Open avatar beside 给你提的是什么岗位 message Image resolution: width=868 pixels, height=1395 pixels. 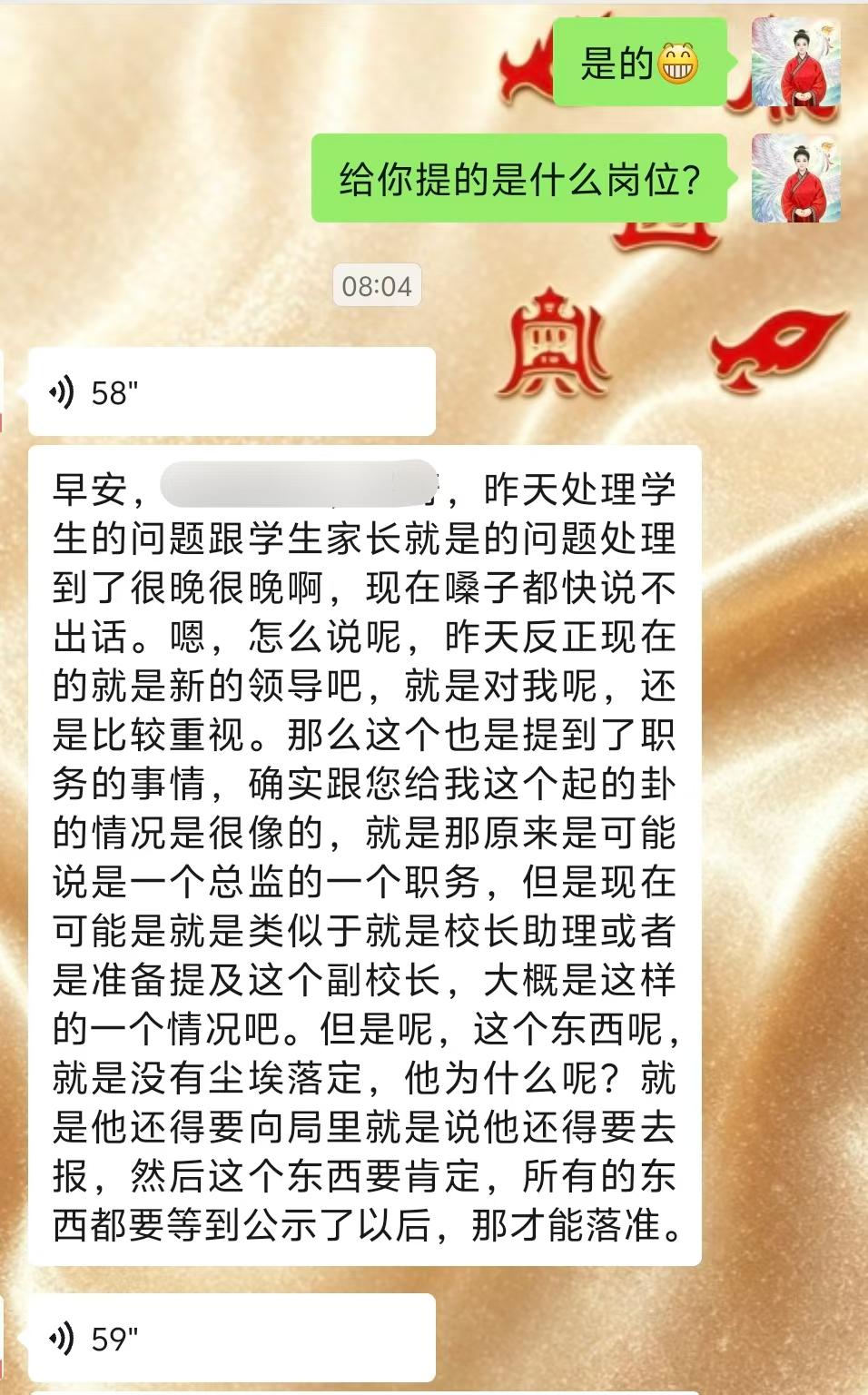[x=796, y=178]
